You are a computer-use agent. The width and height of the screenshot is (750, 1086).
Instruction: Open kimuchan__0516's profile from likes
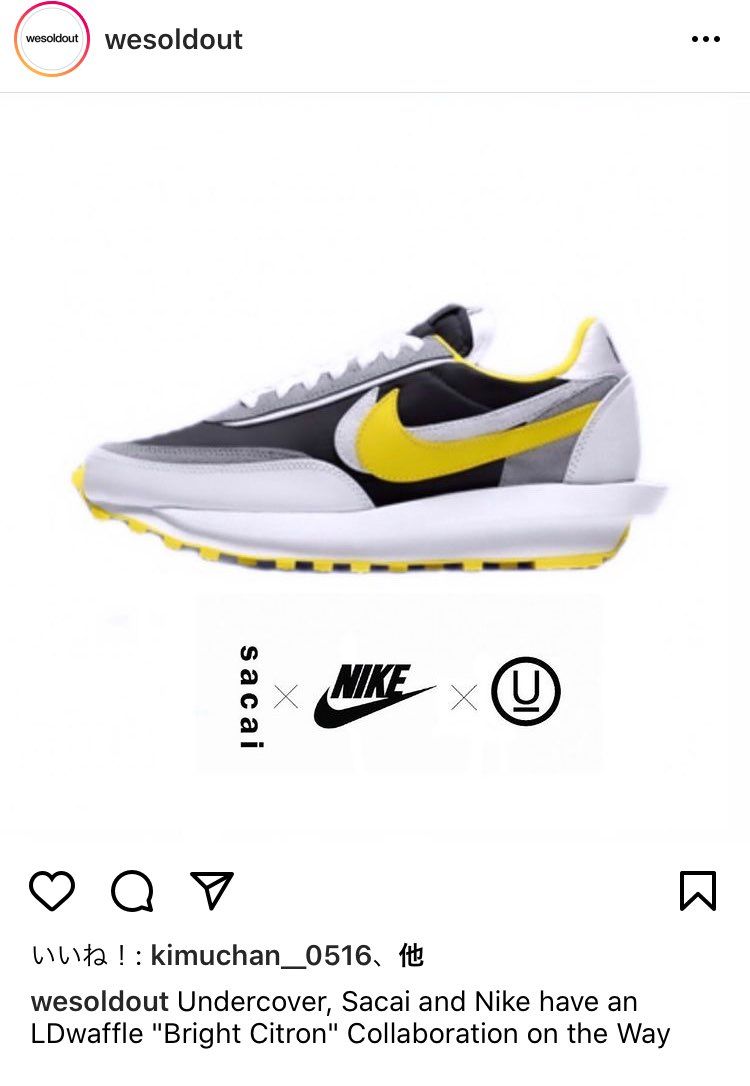click(x=260, y=956)
